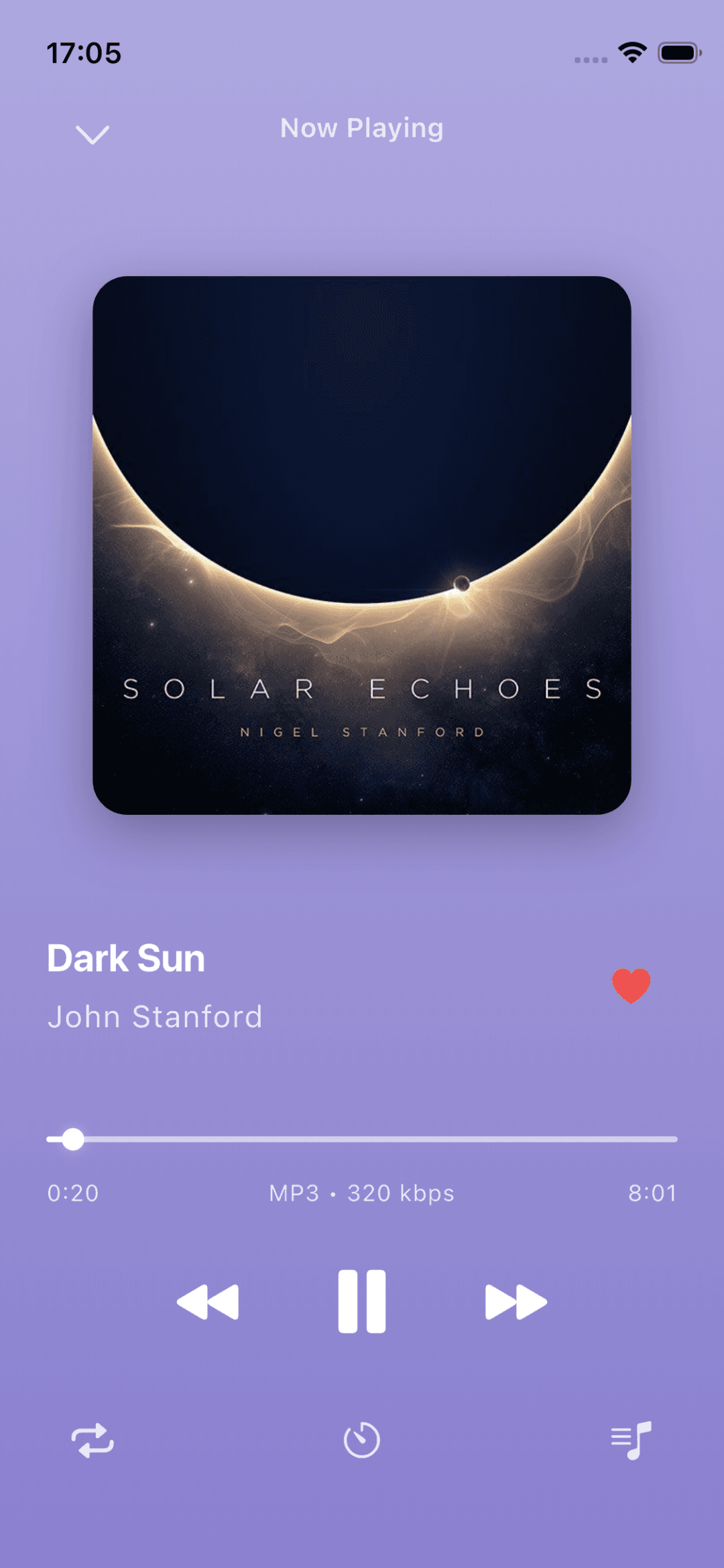724x1568 pixels.
Task: Pause the current track
Action: tap(362, 1301)
